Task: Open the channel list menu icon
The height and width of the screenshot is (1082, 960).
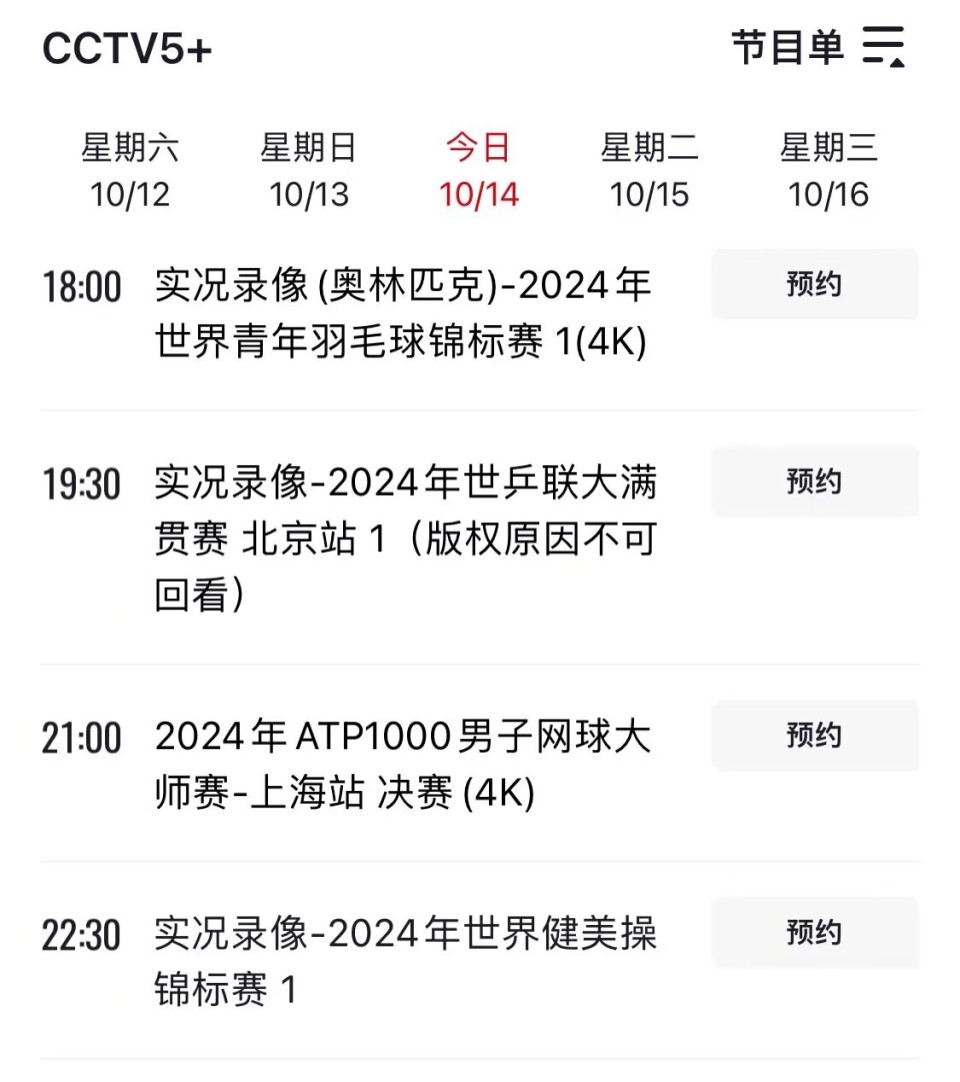Action: pyautogui.click(x=884, y=45)
